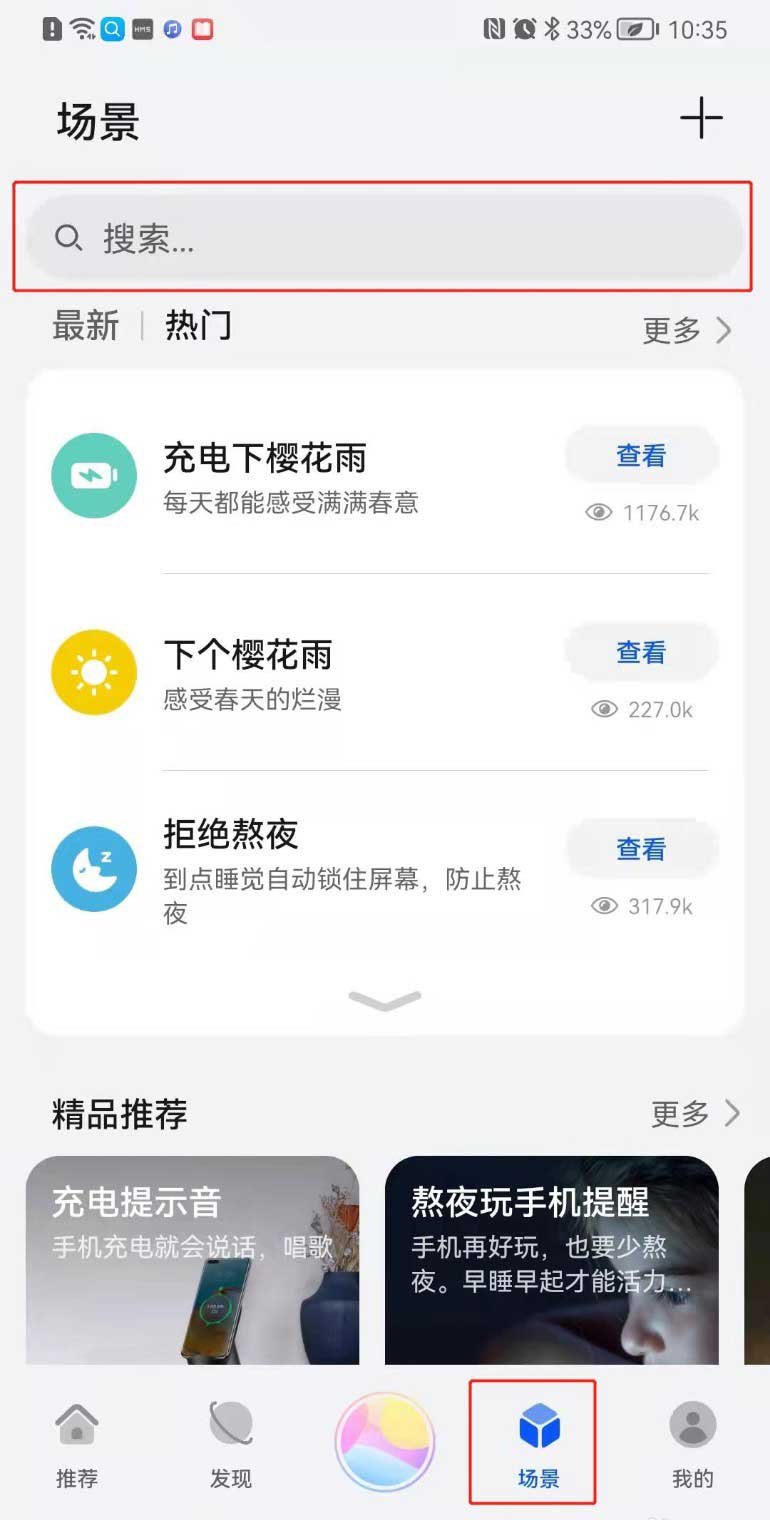Viewport: 770px width, 1520px height.
Task: View the 拒绝熬夜 scene
Action: 641,849
